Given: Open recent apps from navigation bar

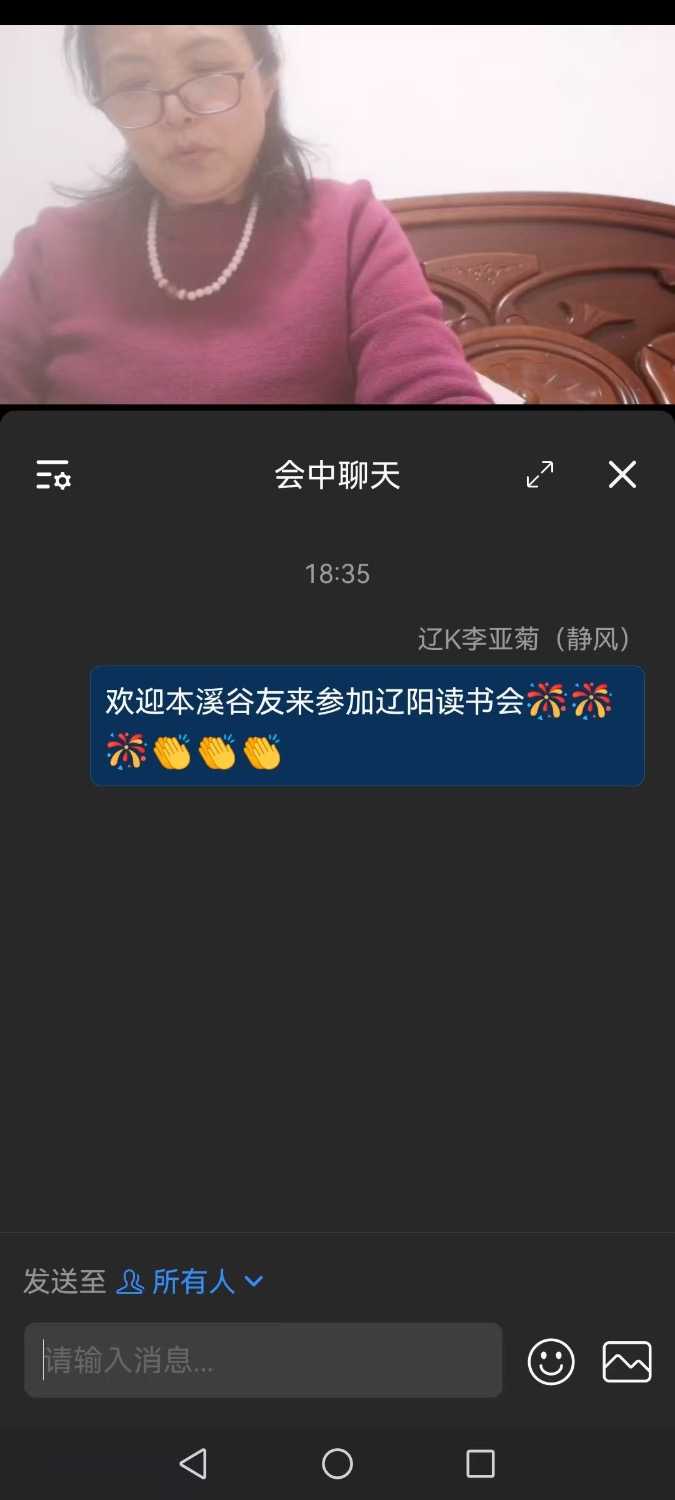Looking at the screenshot, I should coord(480,1464).
